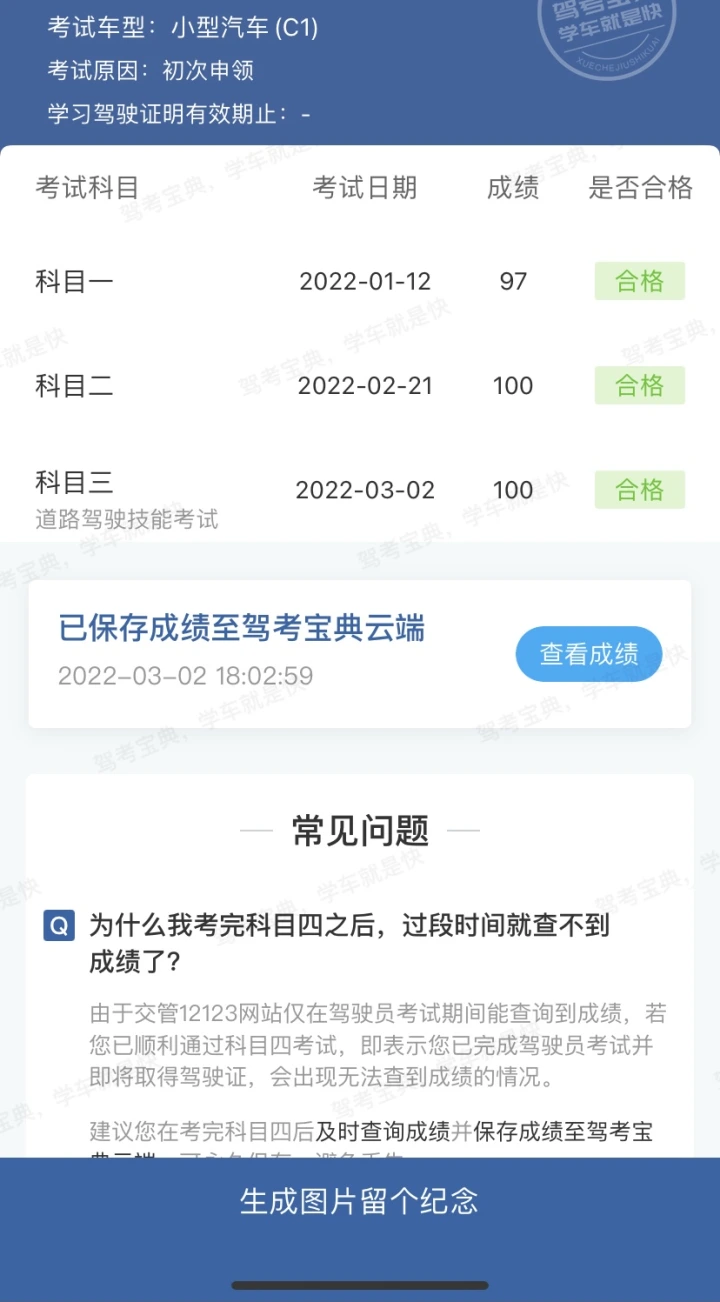Screen dimensions: 720x1302
Task: Tap the 查看成绩 button
Action: pyautogui.click(x=589, y=654)
